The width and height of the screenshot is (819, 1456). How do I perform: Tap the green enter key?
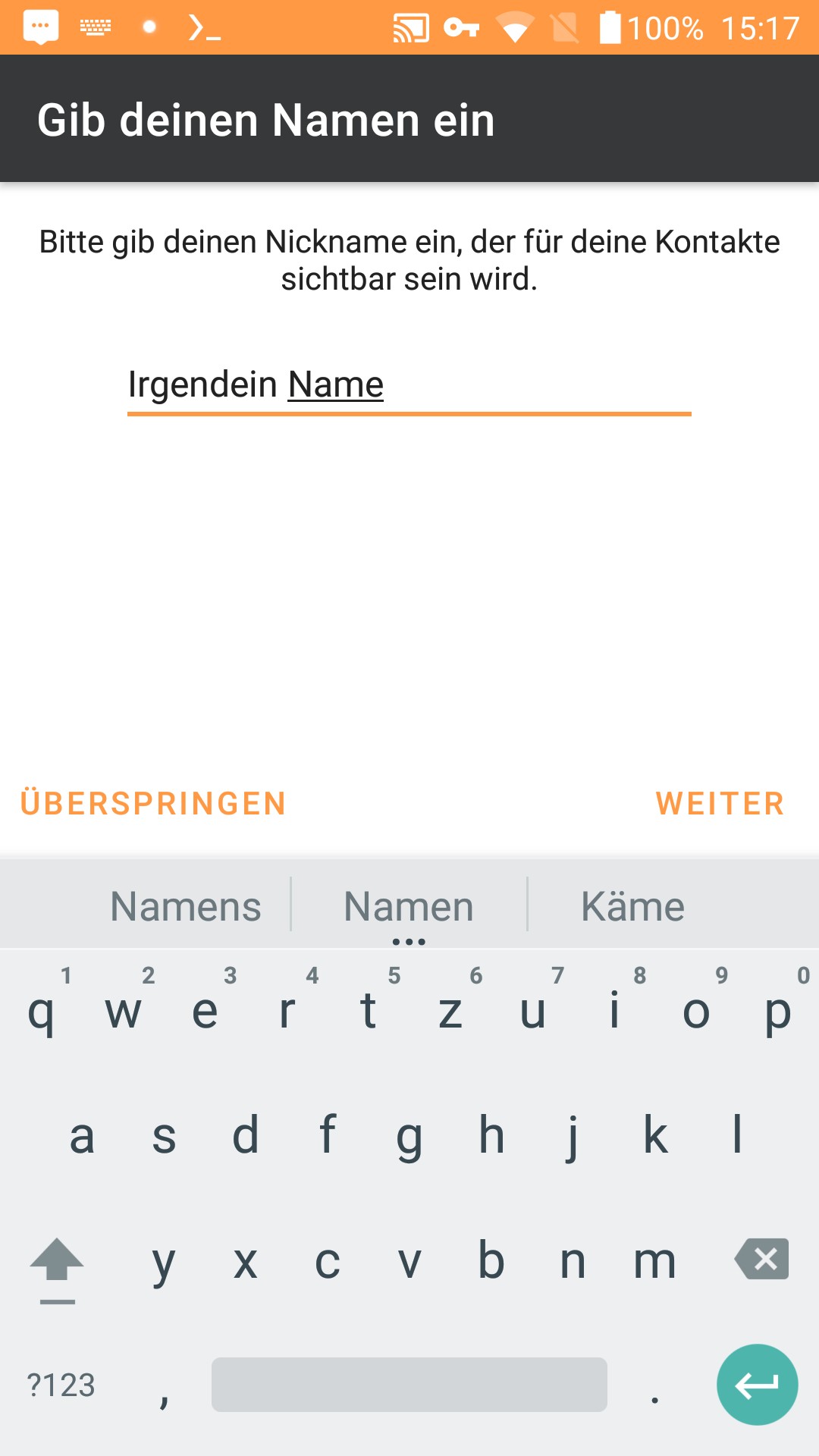pyautogui.click(x=757, y=1385)
